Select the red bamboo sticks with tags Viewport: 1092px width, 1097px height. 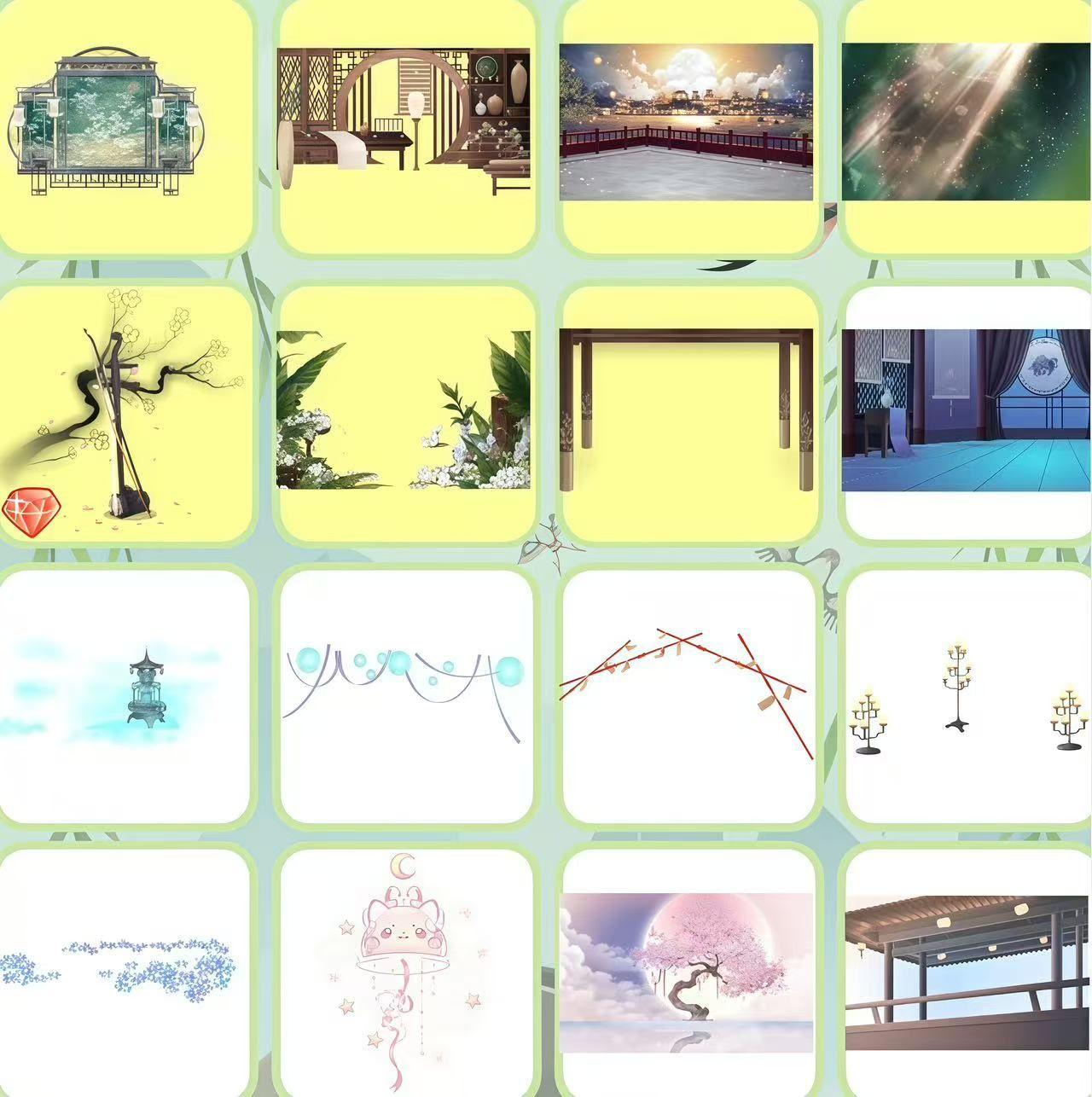pyautogui.click(x=687, y=695)
